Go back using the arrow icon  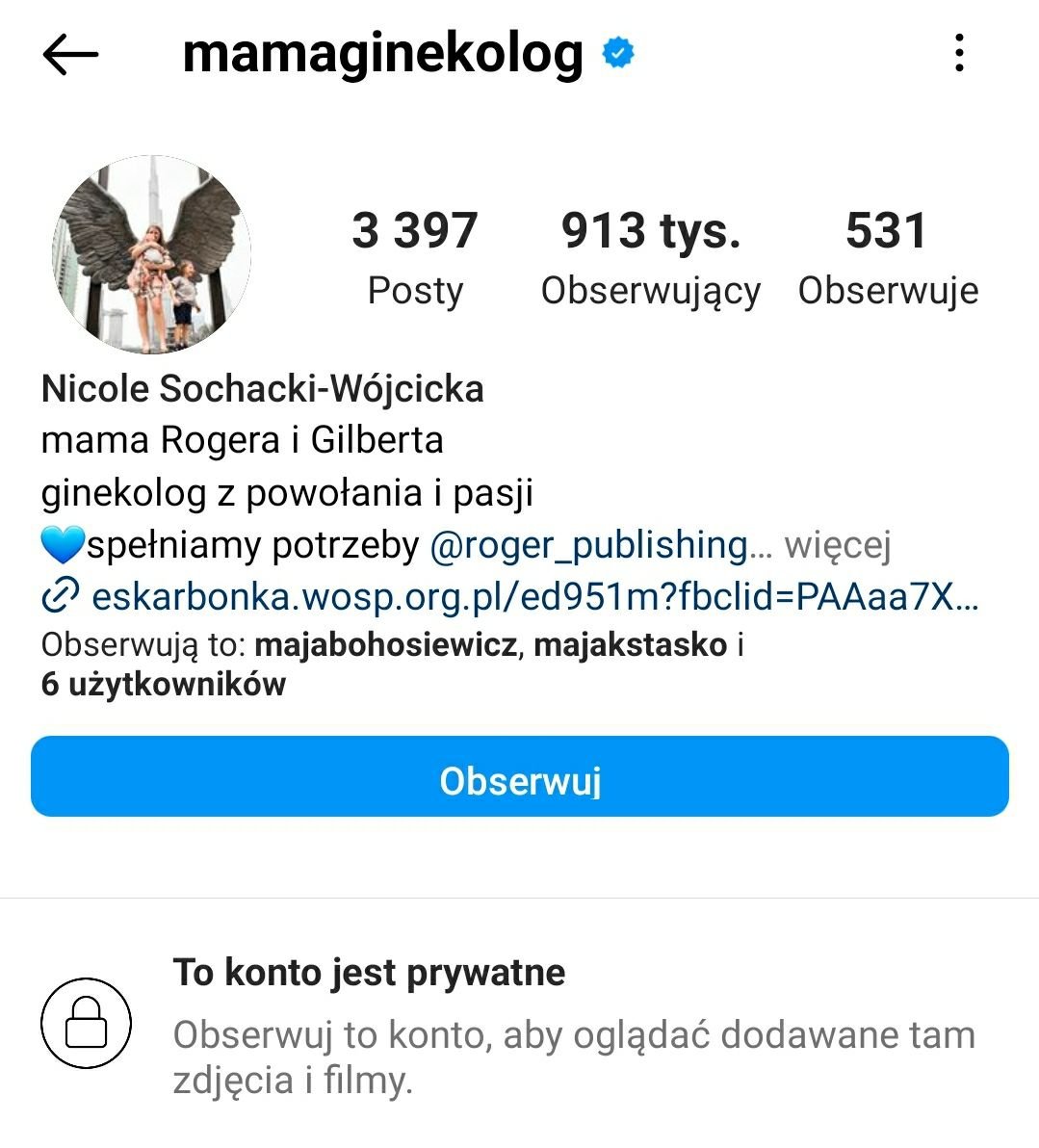(71, 55)
